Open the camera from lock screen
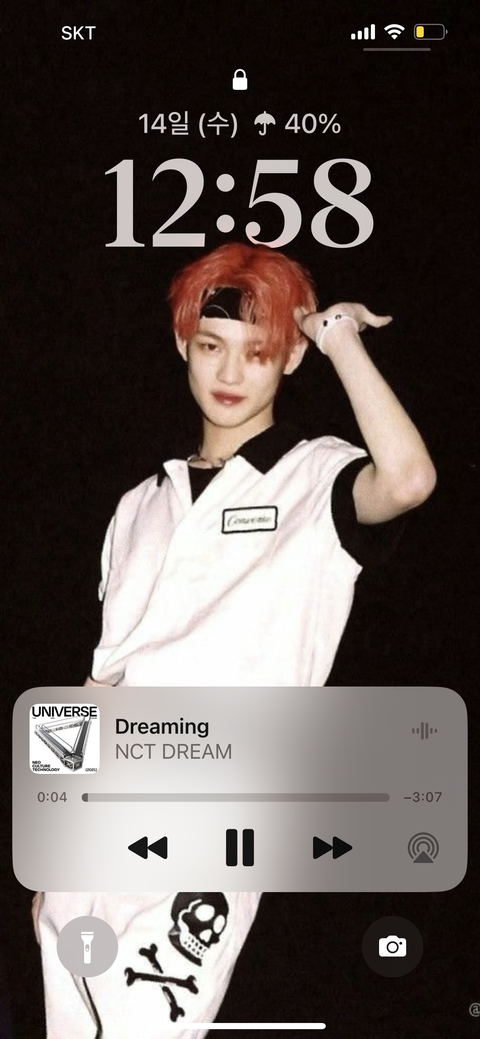The width and height of the screenshot is (480, 1039). [392, 947]
